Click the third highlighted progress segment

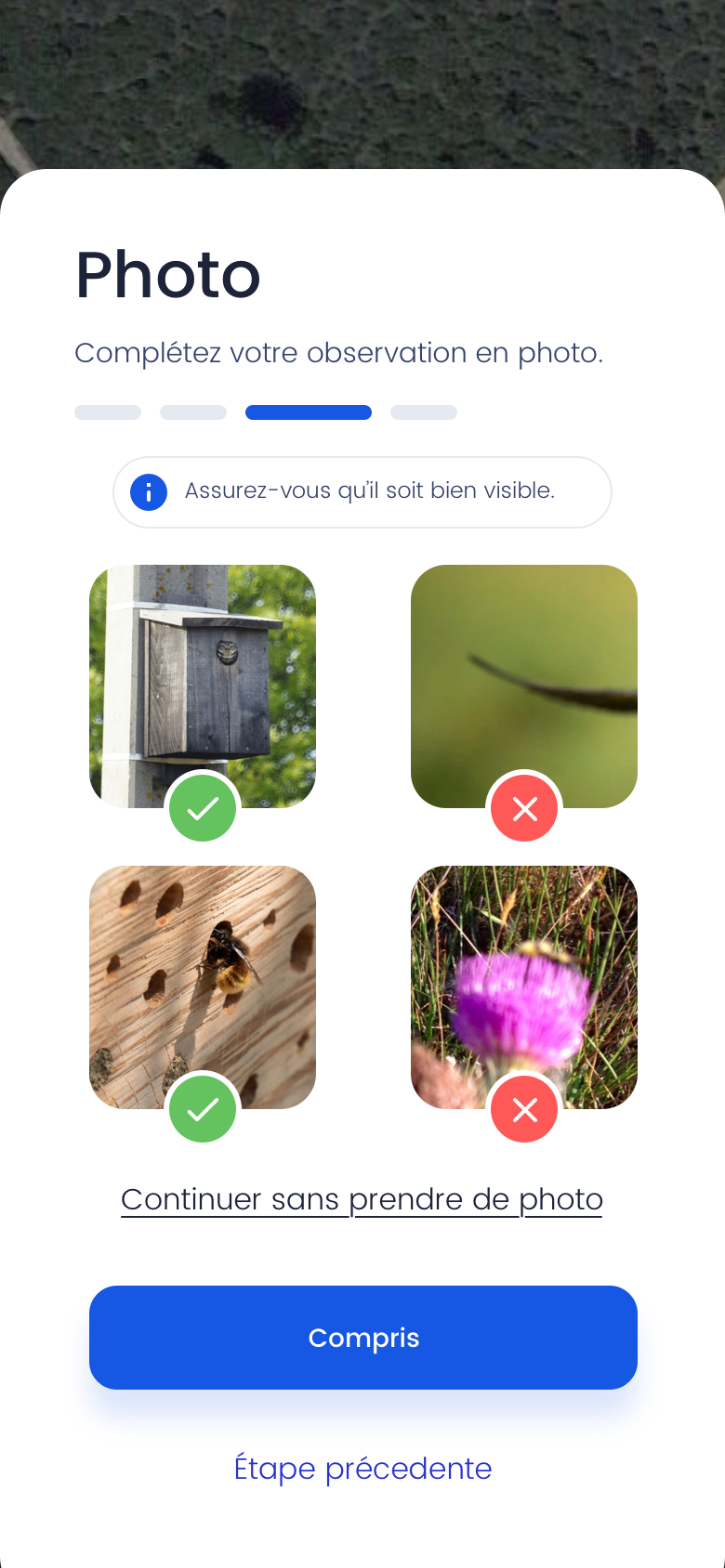[308, 412]
